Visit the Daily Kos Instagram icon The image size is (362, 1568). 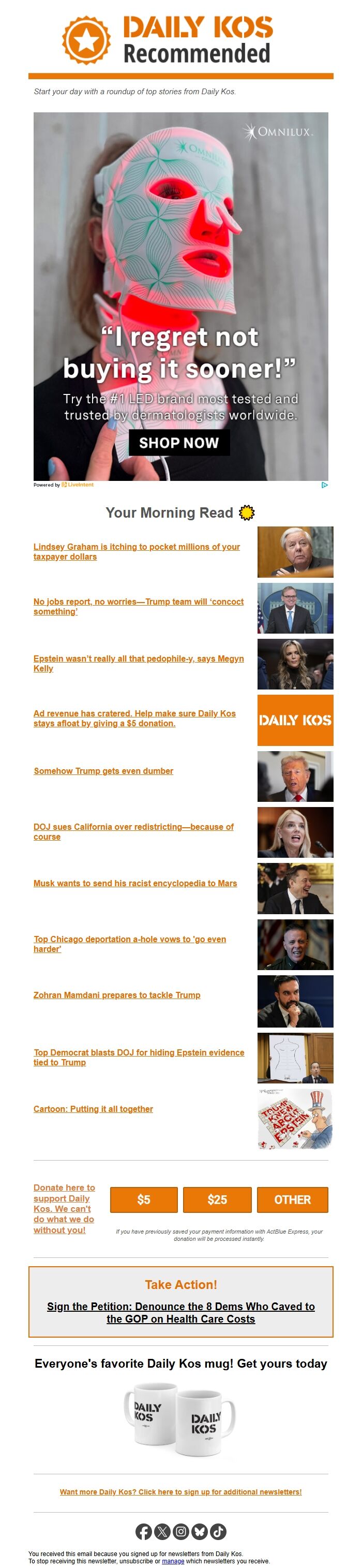(180, 1531)
